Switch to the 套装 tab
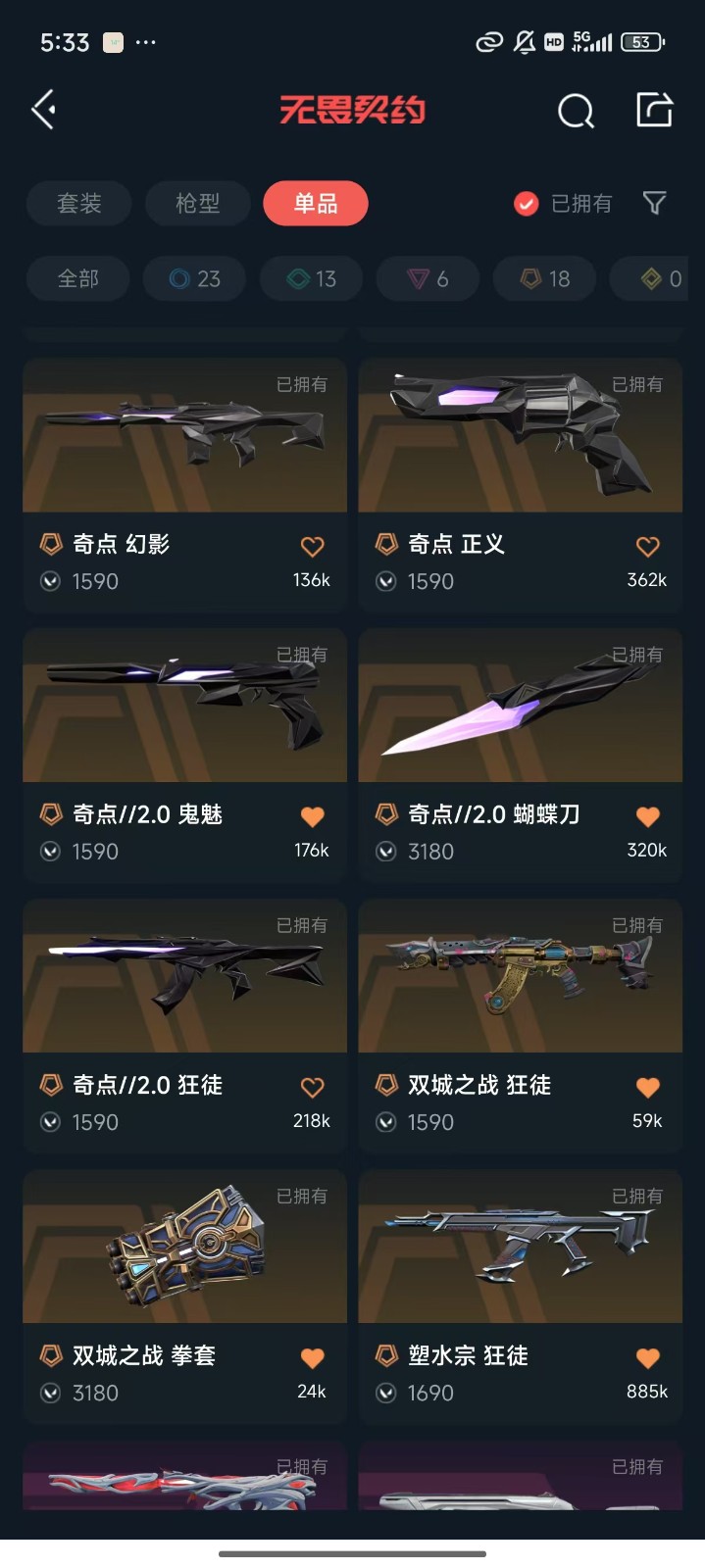This screenshot has height=1568, width=705. tap(79, 203)
